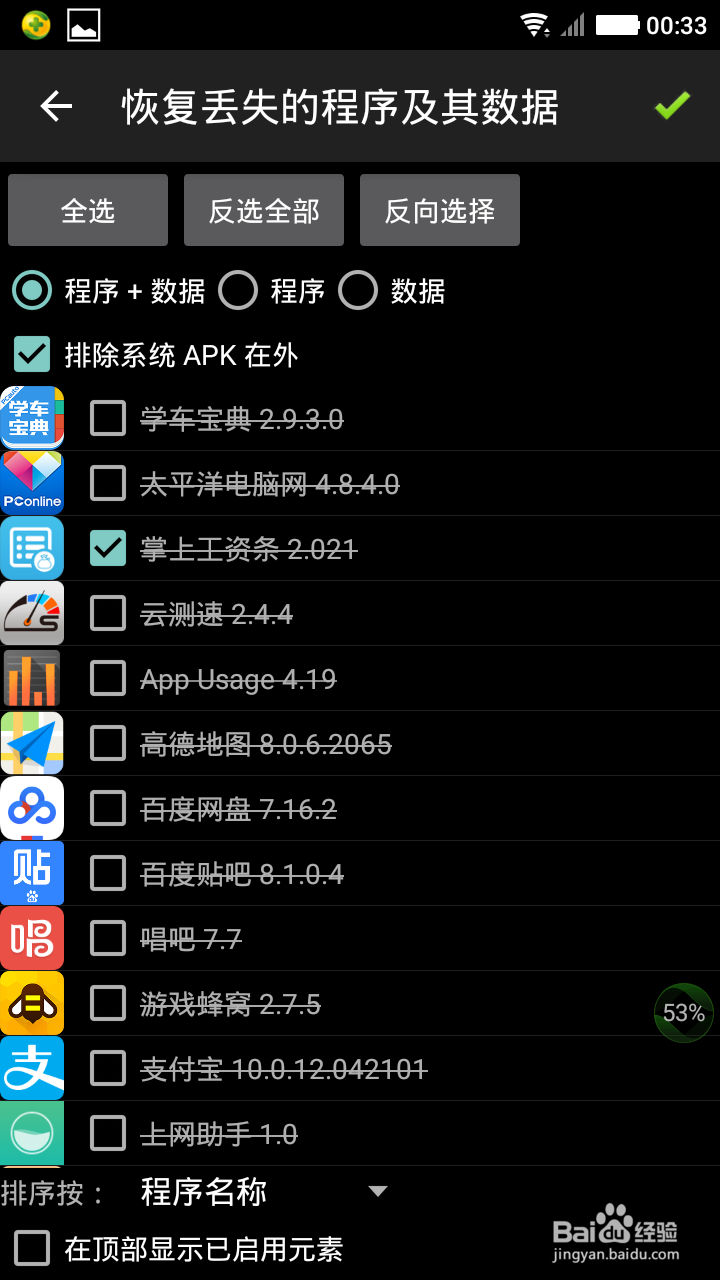
Task: Click the 学车宝典 app icon
Action: [x=31, y=418]
